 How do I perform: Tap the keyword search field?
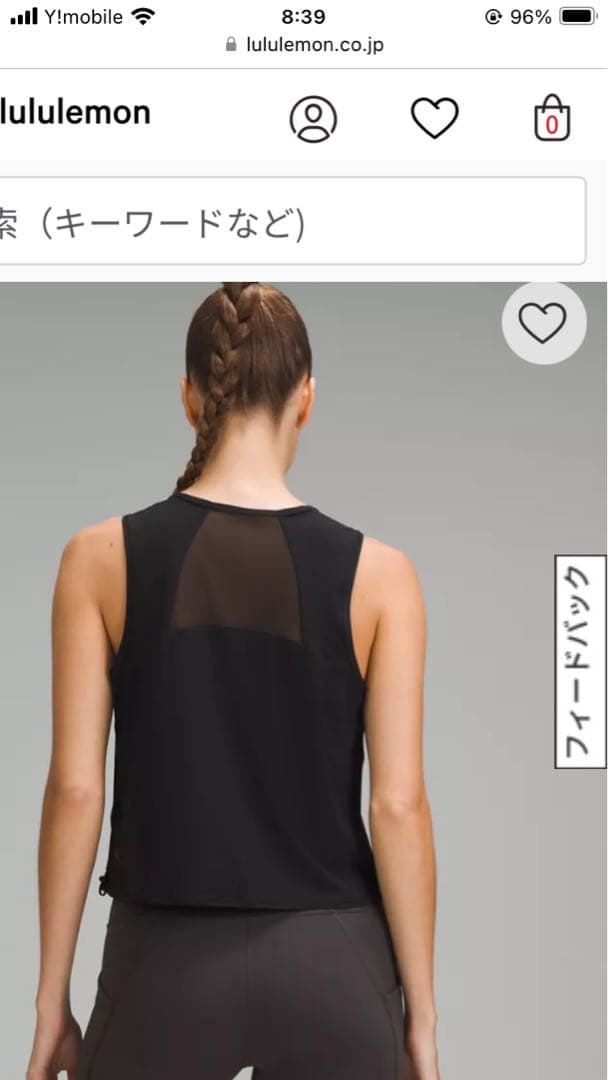pos(290,222)
